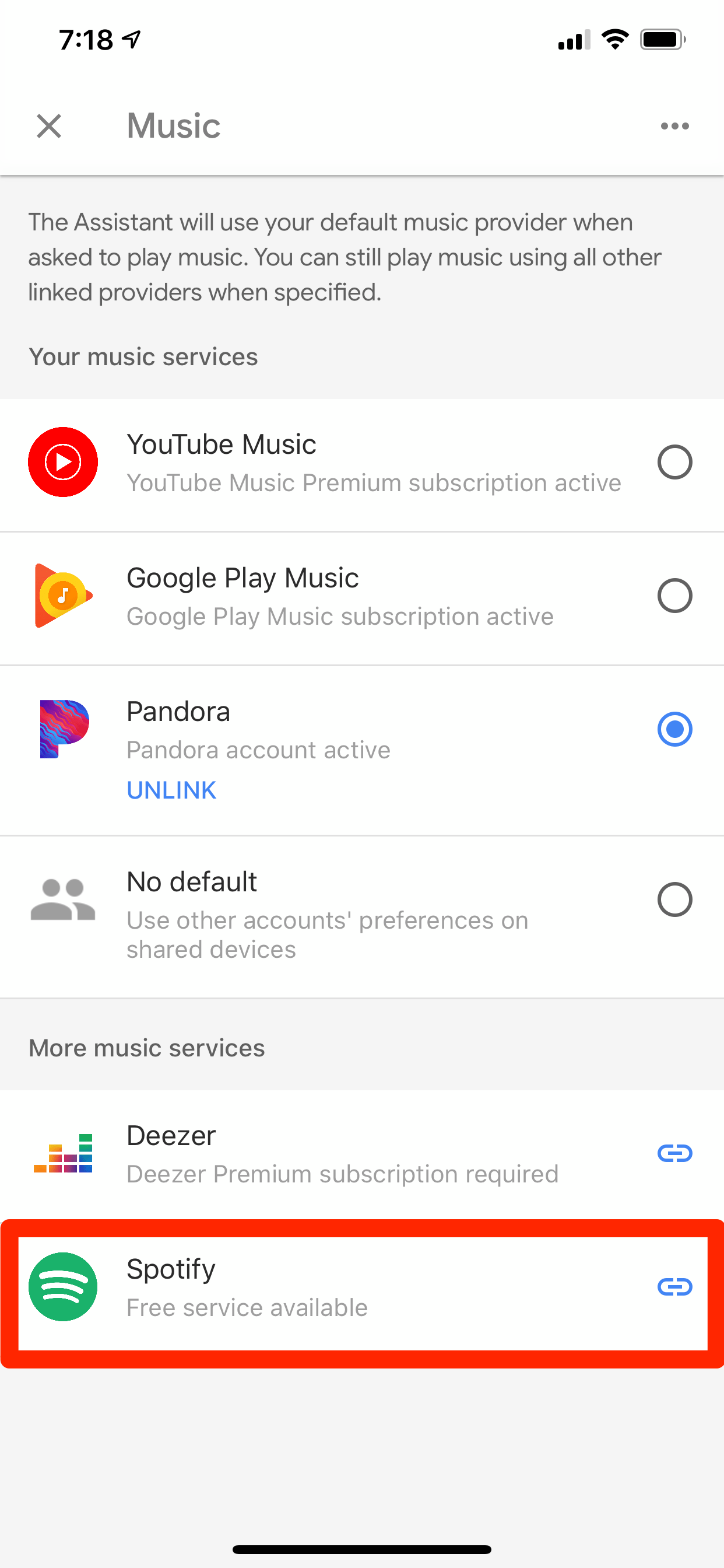Choose Google Play Music as default
This screenshot has height=1568, width=724.
click(674, 596)
